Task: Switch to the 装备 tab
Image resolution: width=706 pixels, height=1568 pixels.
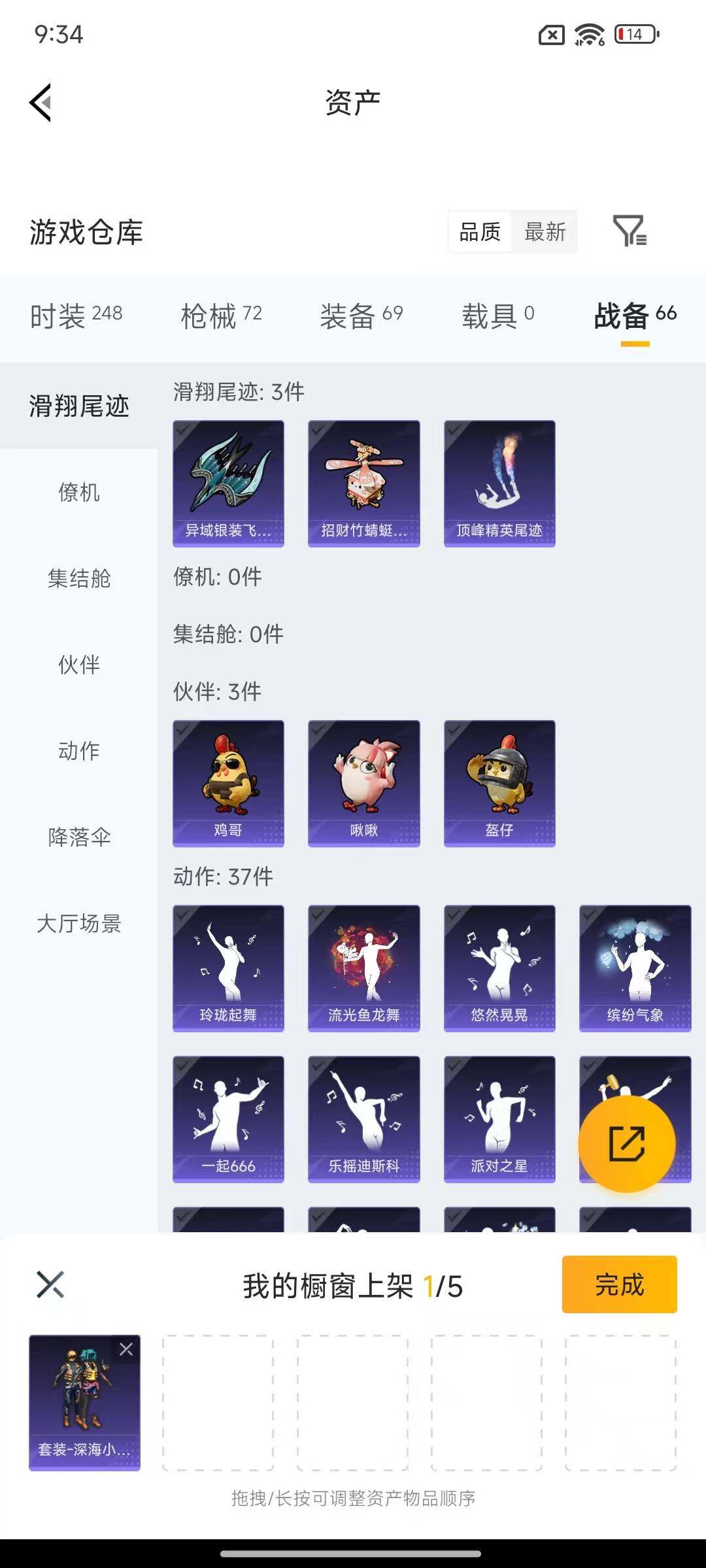Action: 361,316
